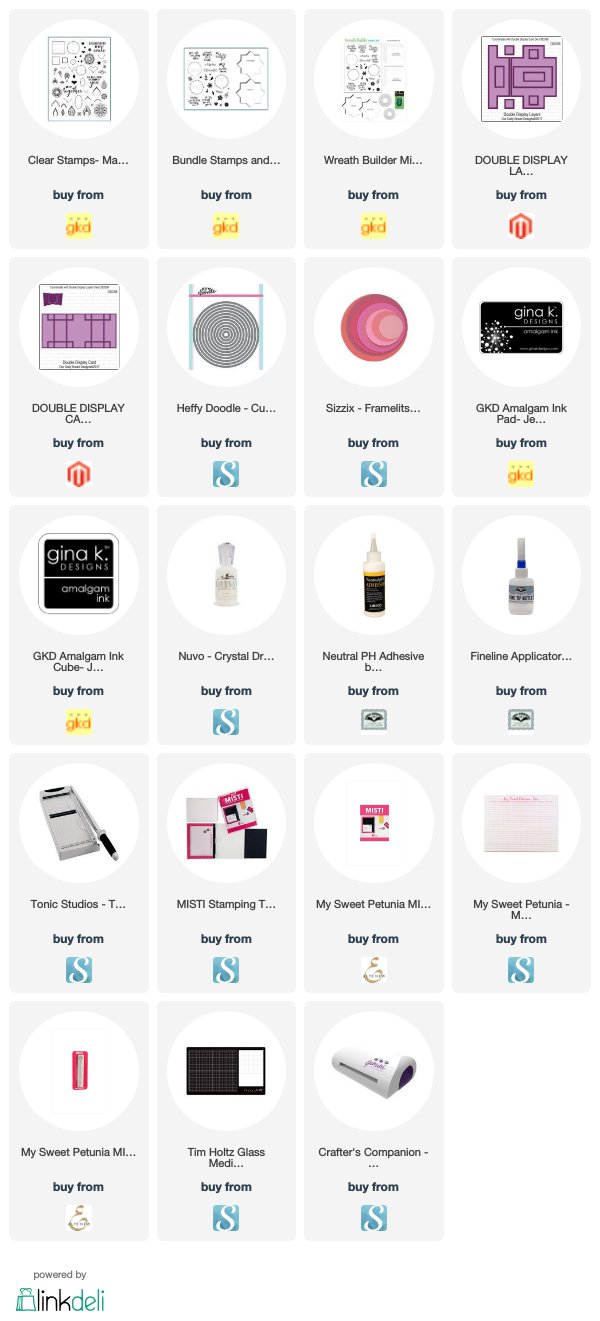
Task: Open GKD Amalgam Ink Pad product
Action: [521, 377]
